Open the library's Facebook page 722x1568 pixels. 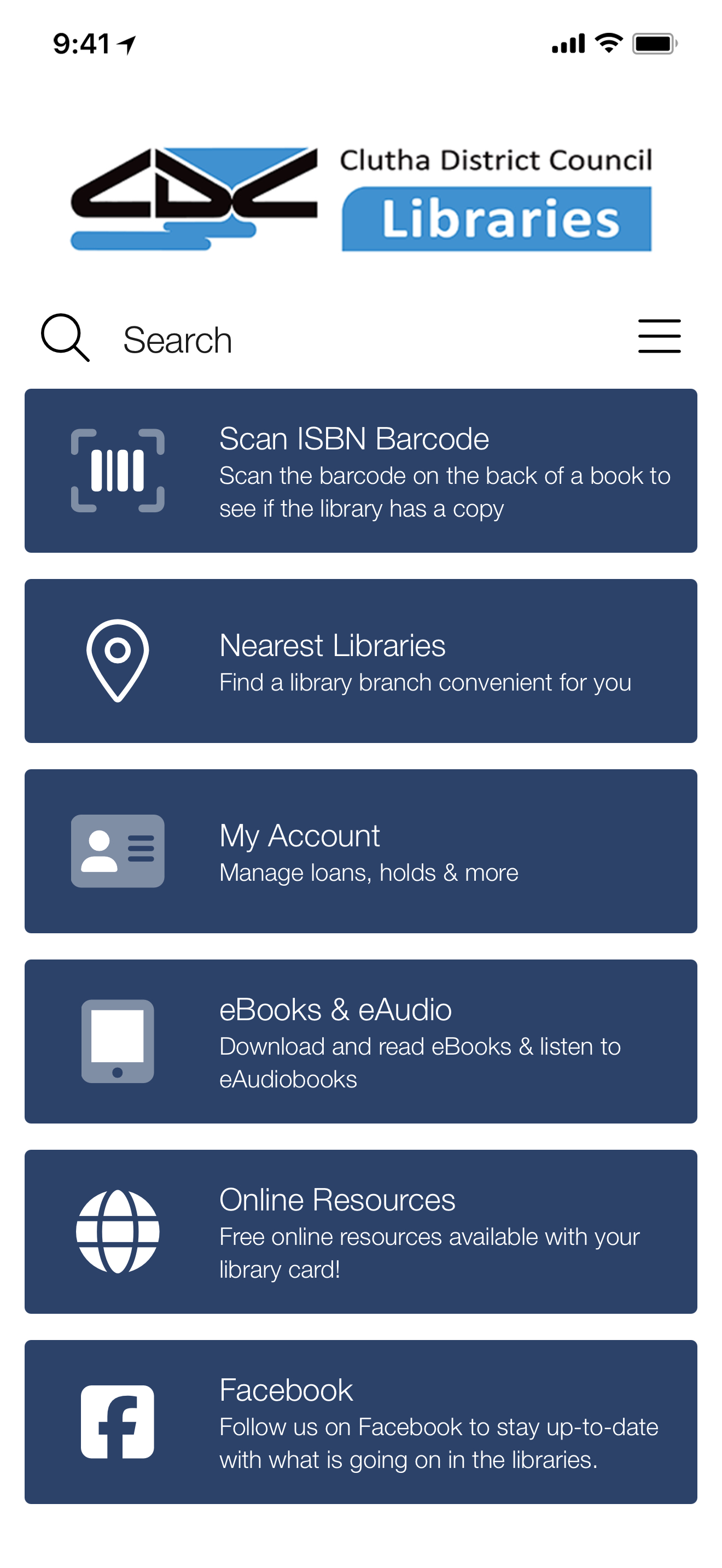[360, 1421]
